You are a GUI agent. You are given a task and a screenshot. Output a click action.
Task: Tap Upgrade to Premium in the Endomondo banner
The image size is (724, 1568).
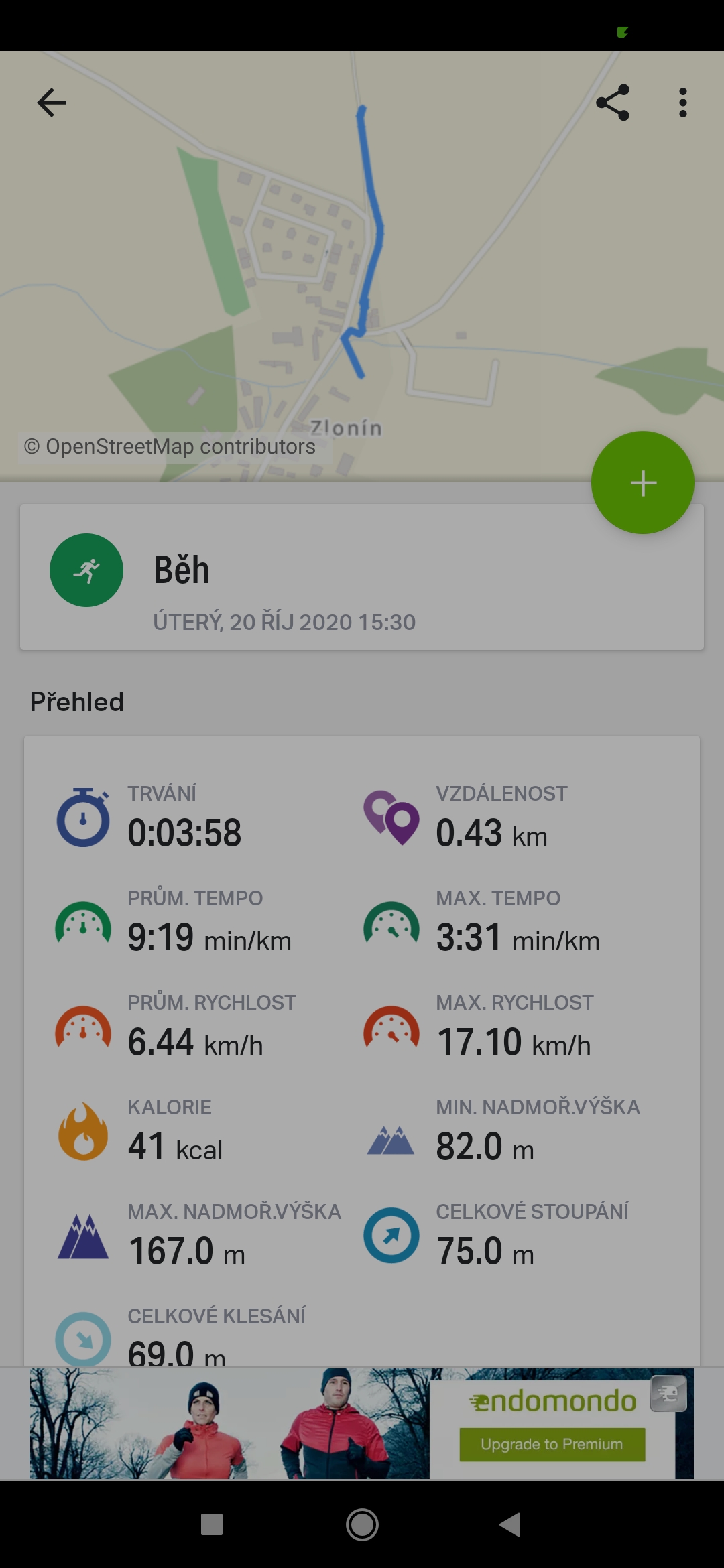click(552, 1444)
